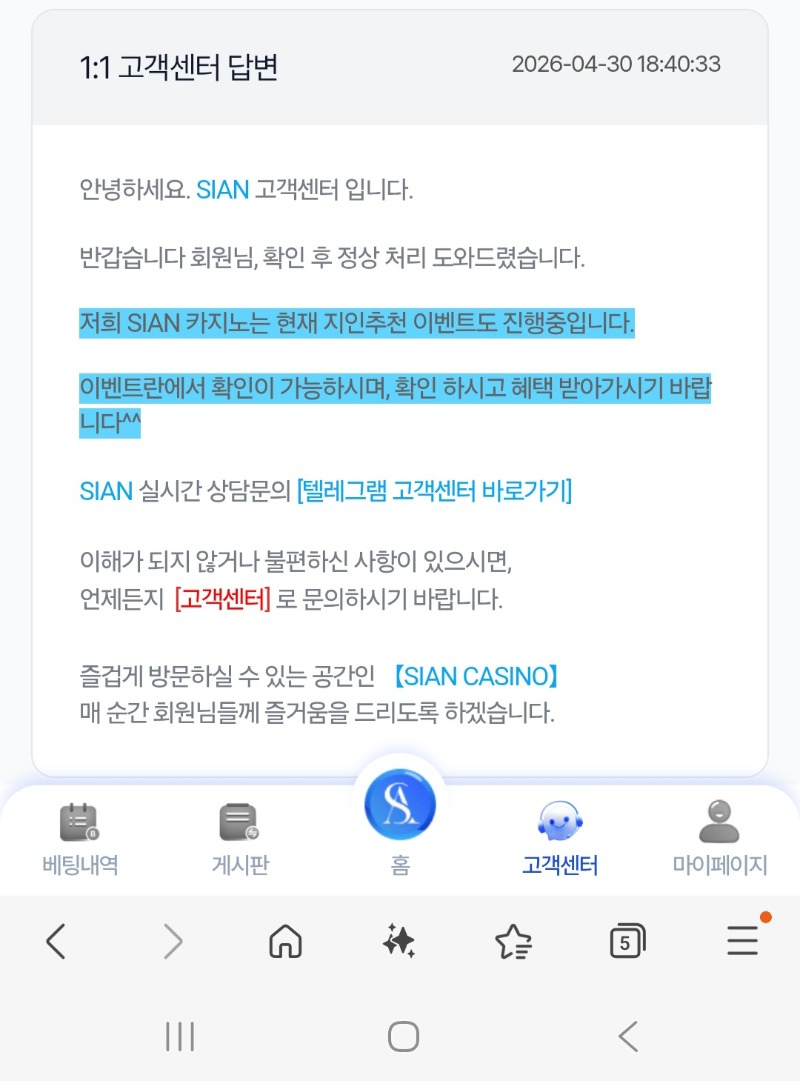This screenshot has width=800, height=1081.
Task: Open browser bookmarks star icon
Action: click(513, 941)
